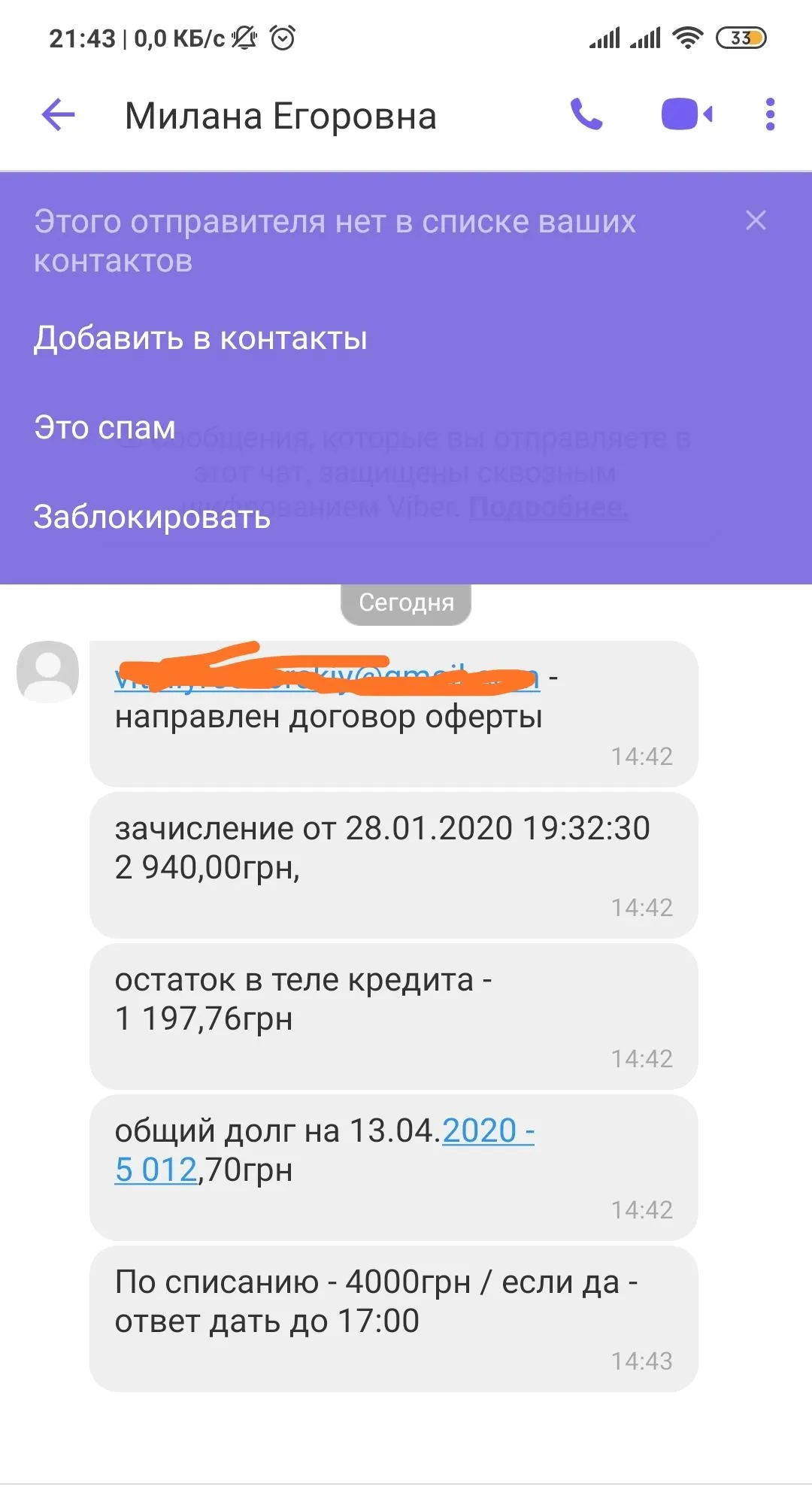Go back from Милана Егоровна chat

pyautogui.click(x=58, y=115)
